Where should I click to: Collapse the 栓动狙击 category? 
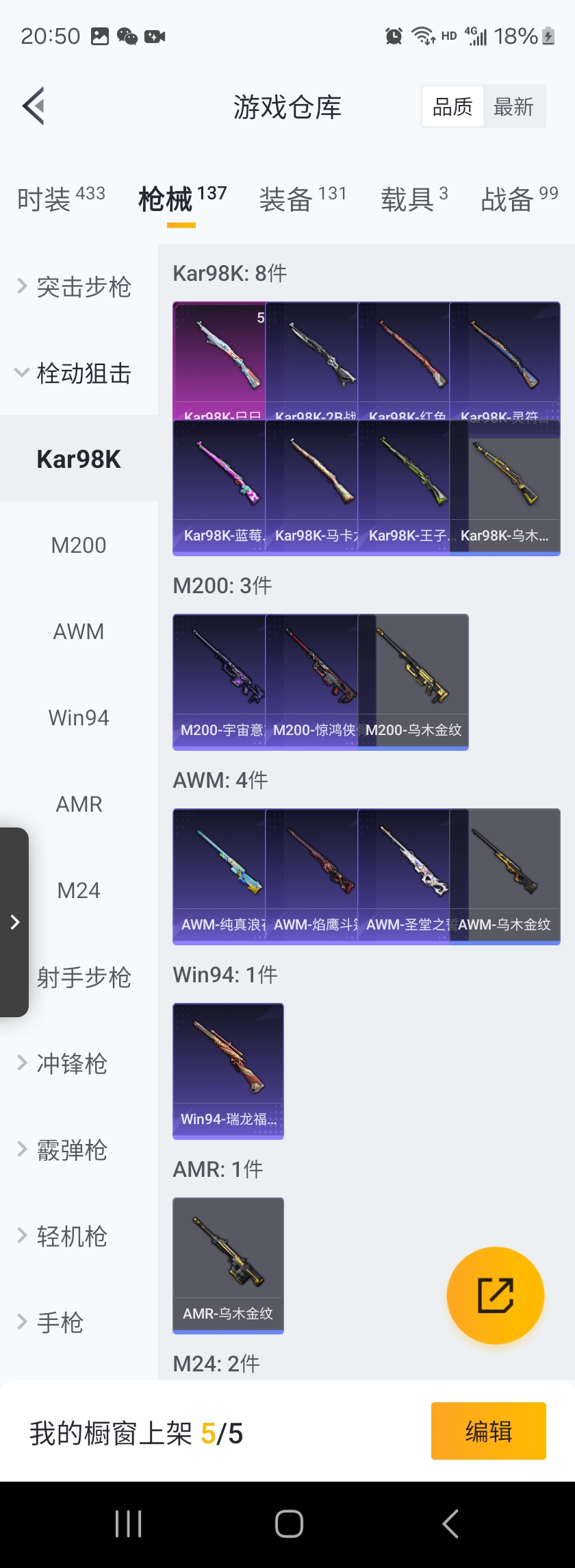click(x=75, y=373)
